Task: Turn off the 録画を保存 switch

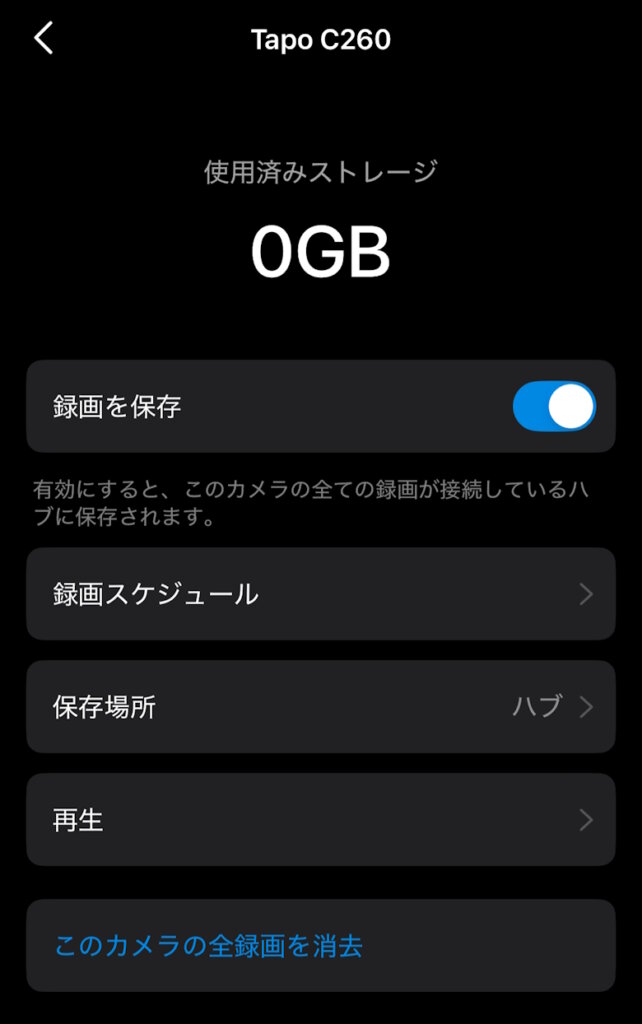Action: coord(554,407)
